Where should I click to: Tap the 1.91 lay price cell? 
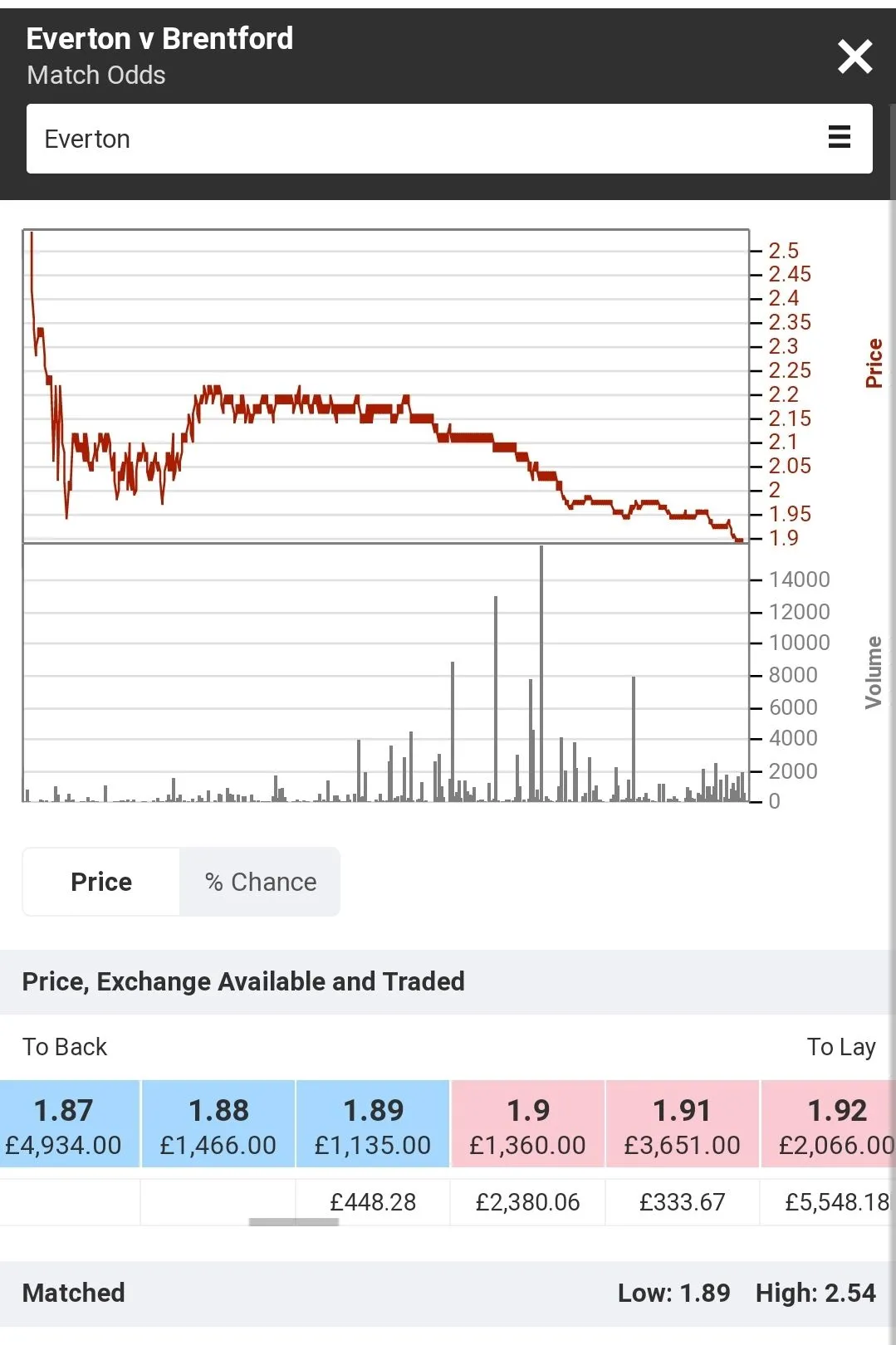pos(682,1125)
